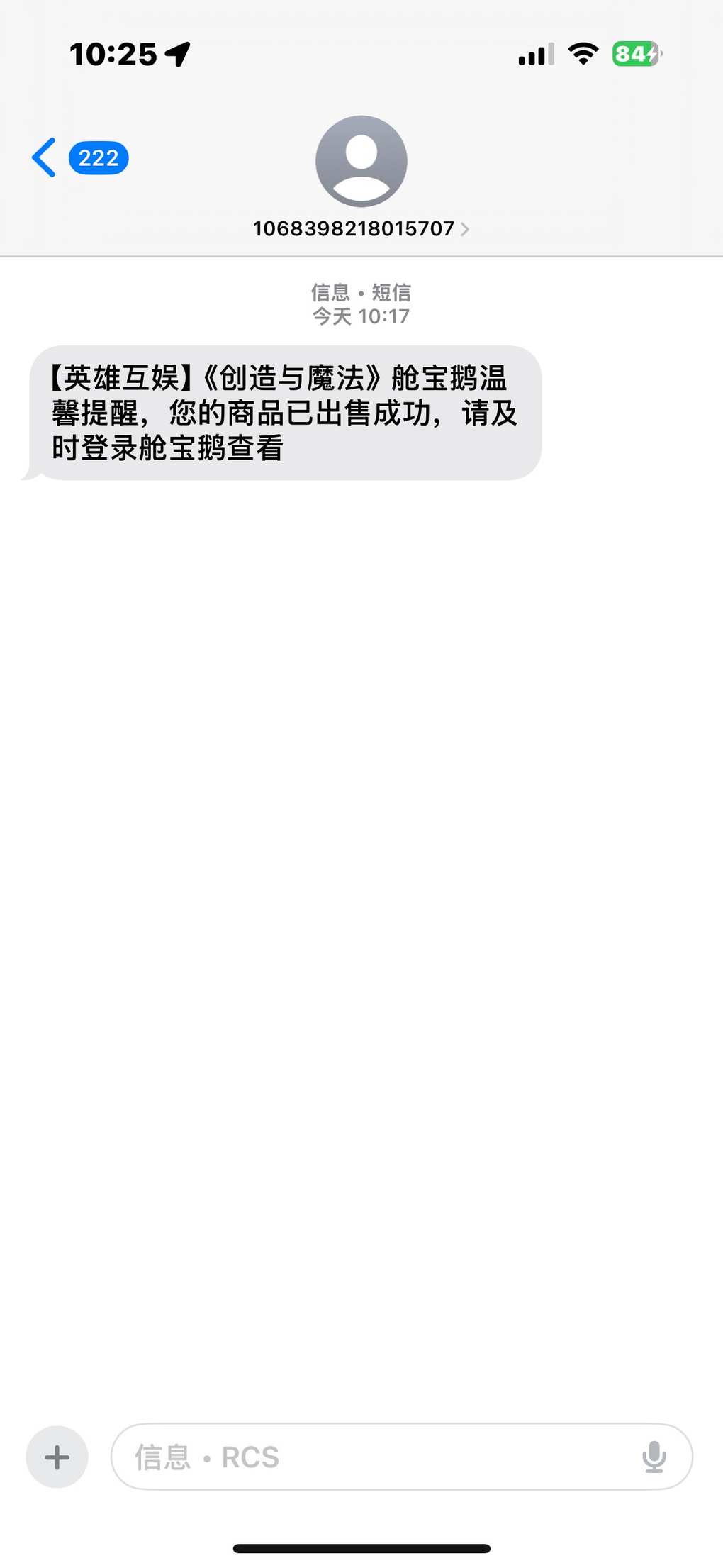Open the plus attachments menu
The width and height of the screenshot is (723, 1568).
(x=57, y=1457)
